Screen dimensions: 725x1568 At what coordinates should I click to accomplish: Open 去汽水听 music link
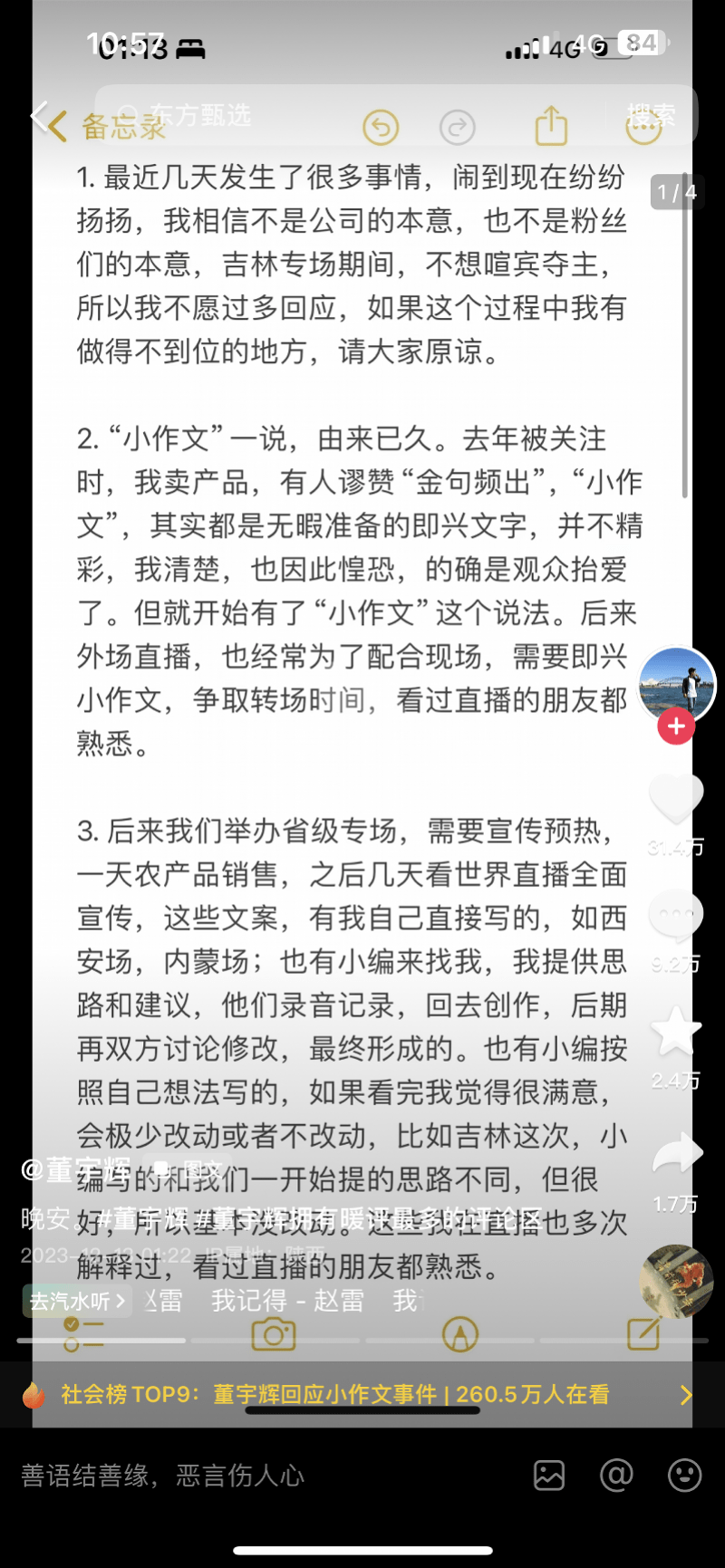coord(76,1302)
